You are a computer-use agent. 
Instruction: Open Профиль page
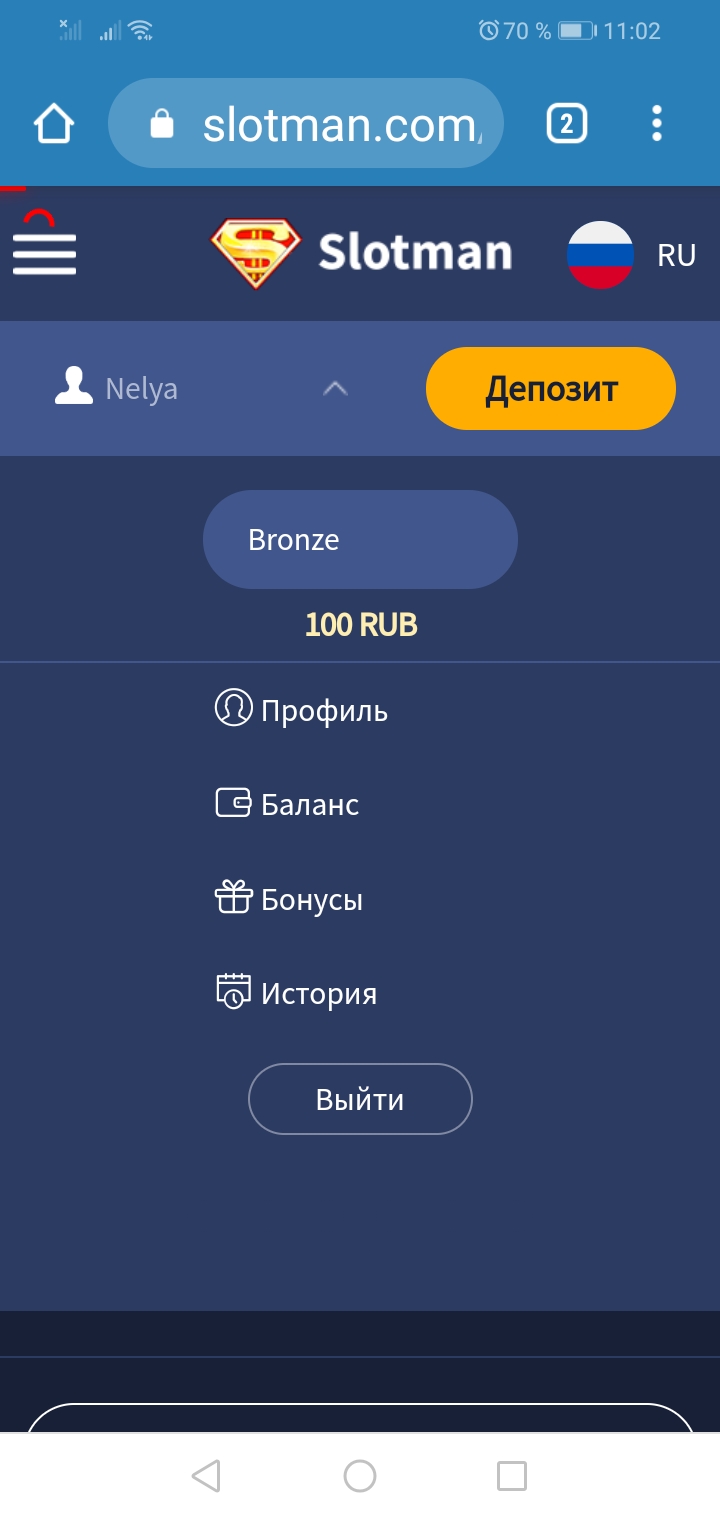(x=302, y=711)
